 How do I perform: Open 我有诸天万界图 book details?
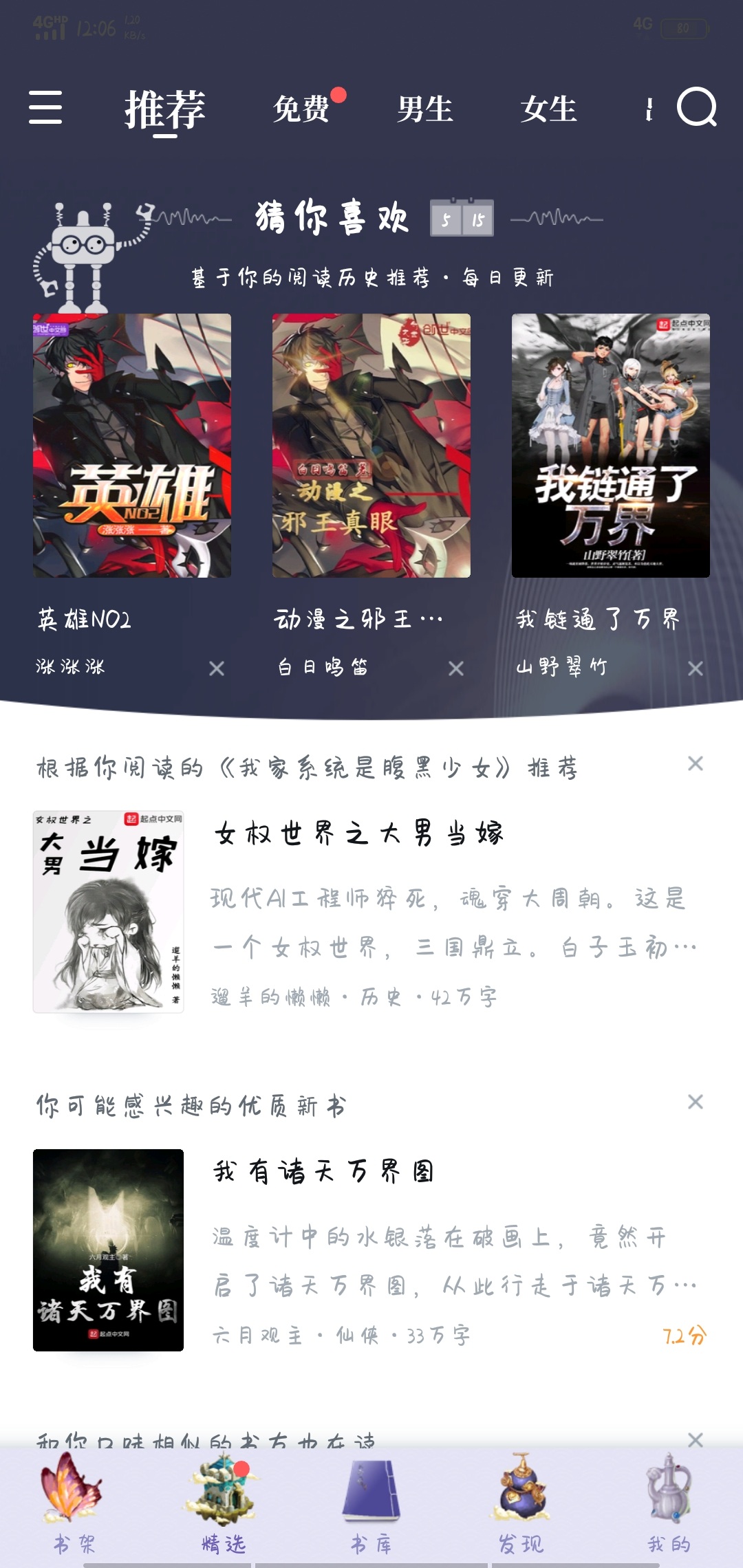(x=323, y=1171)
